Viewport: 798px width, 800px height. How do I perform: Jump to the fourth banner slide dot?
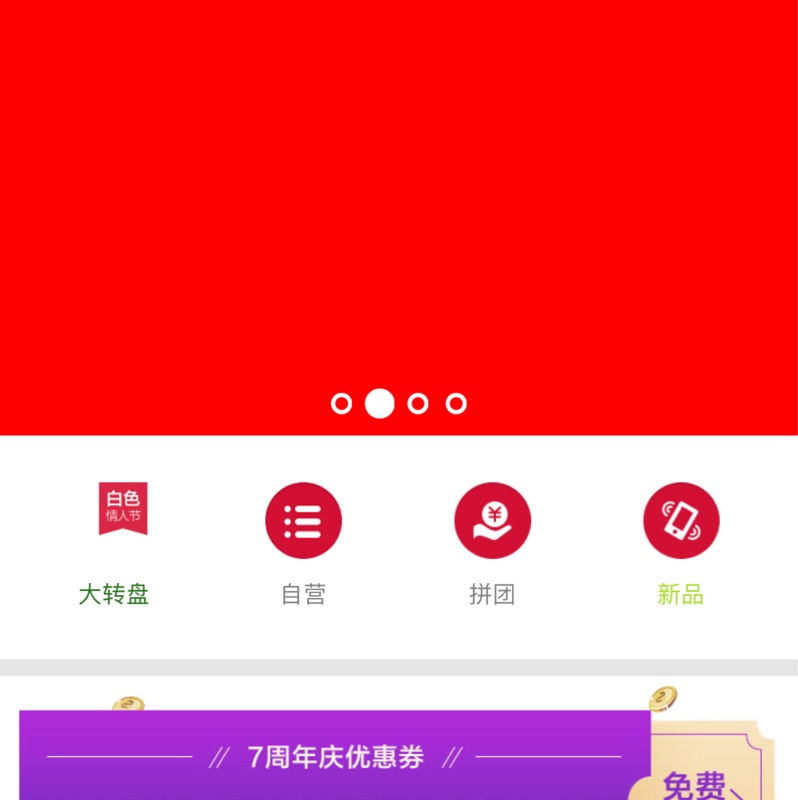click(456, 404)
